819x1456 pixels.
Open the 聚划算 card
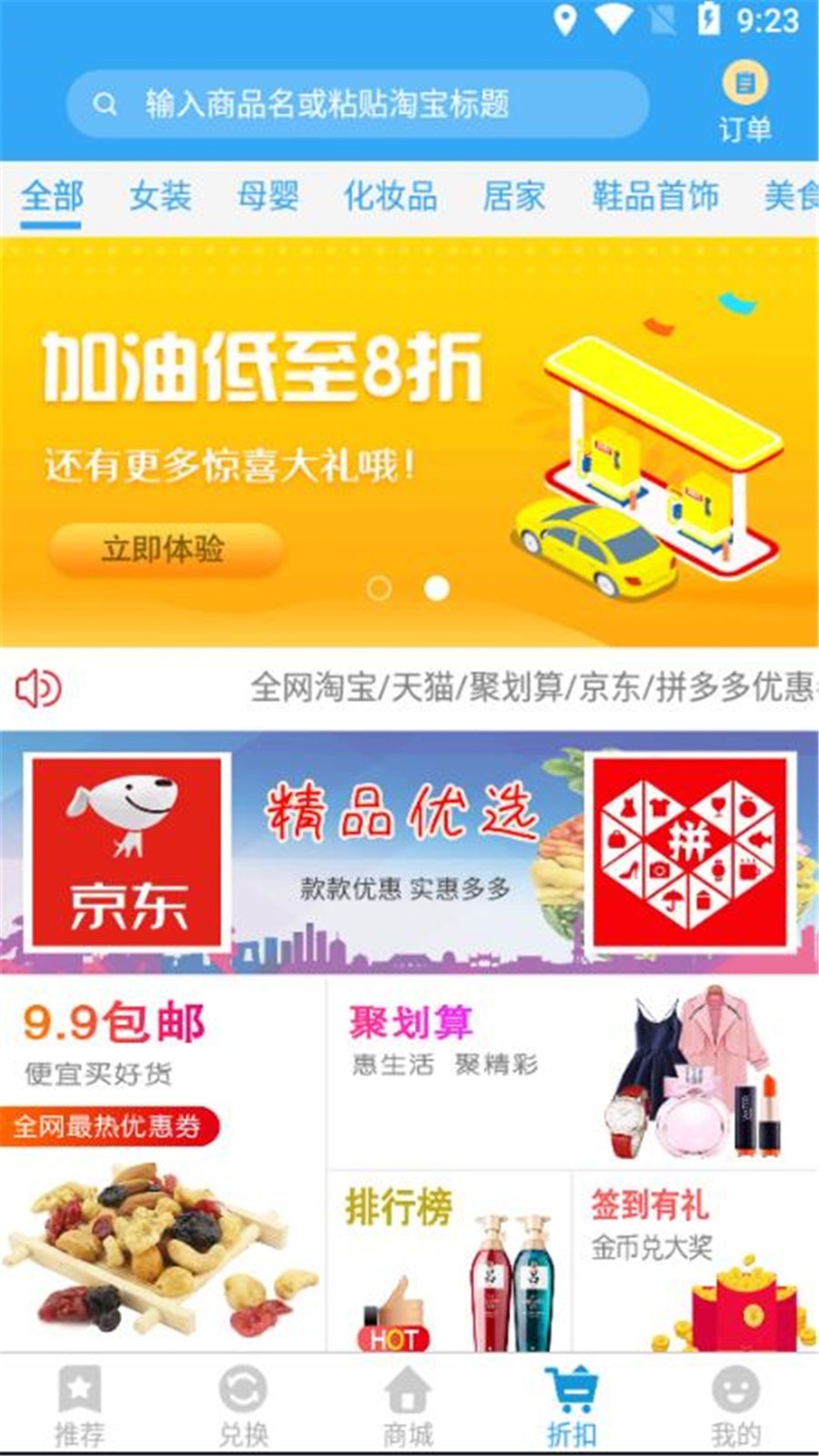click(571, 1074)
